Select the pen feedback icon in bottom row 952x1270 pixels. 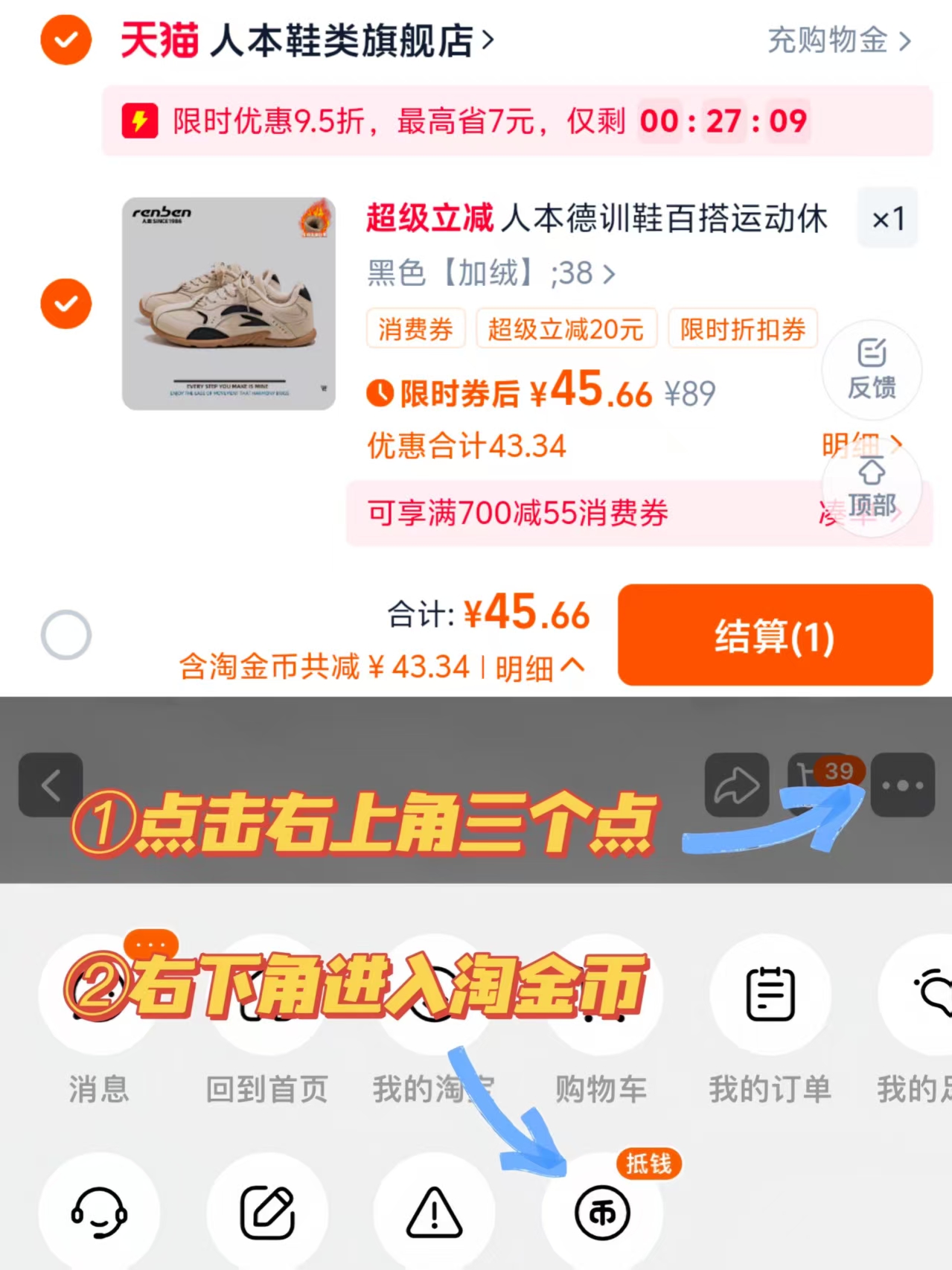pyautogui.click(x=268, y=1212)
